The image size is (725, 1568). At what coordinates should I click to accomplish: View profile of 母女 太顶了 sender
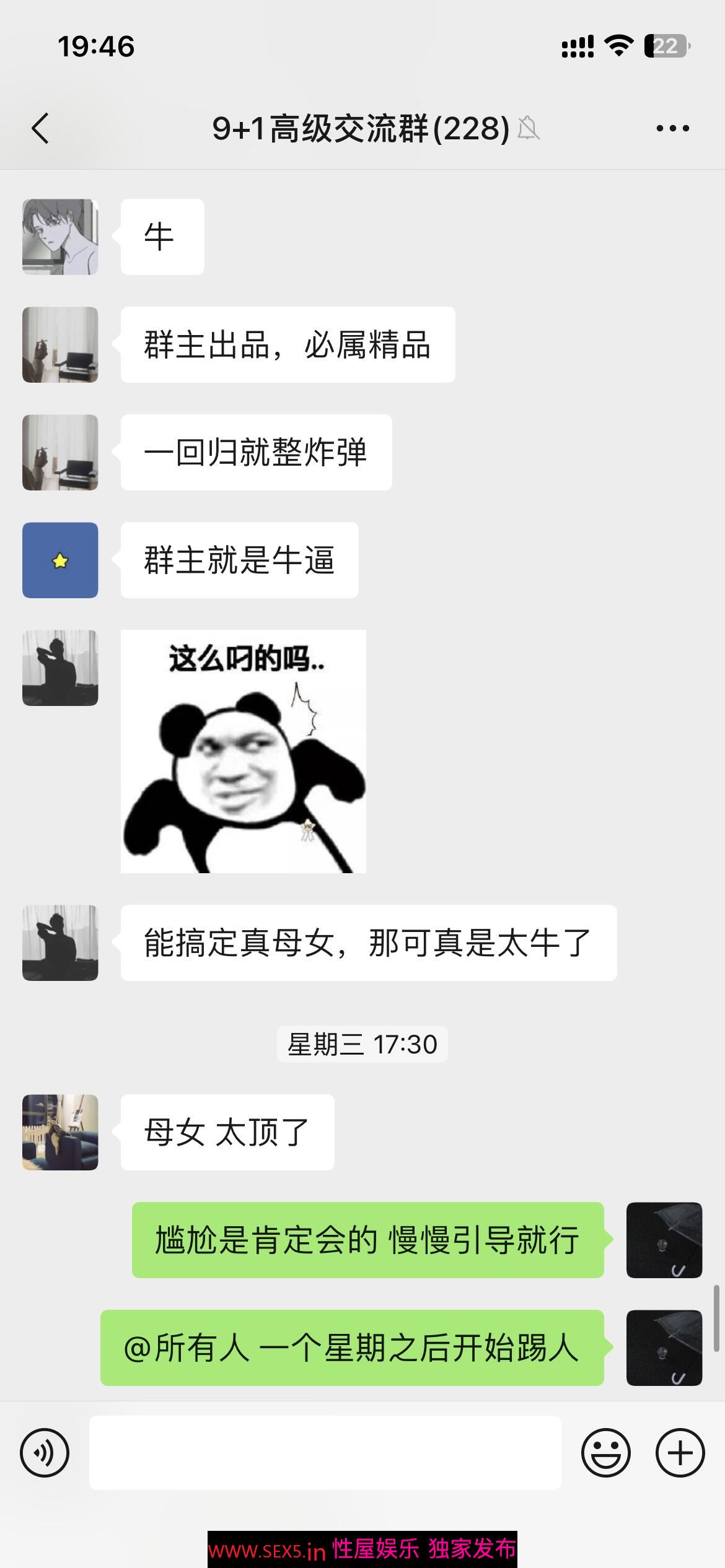[x=60, y=1132]
